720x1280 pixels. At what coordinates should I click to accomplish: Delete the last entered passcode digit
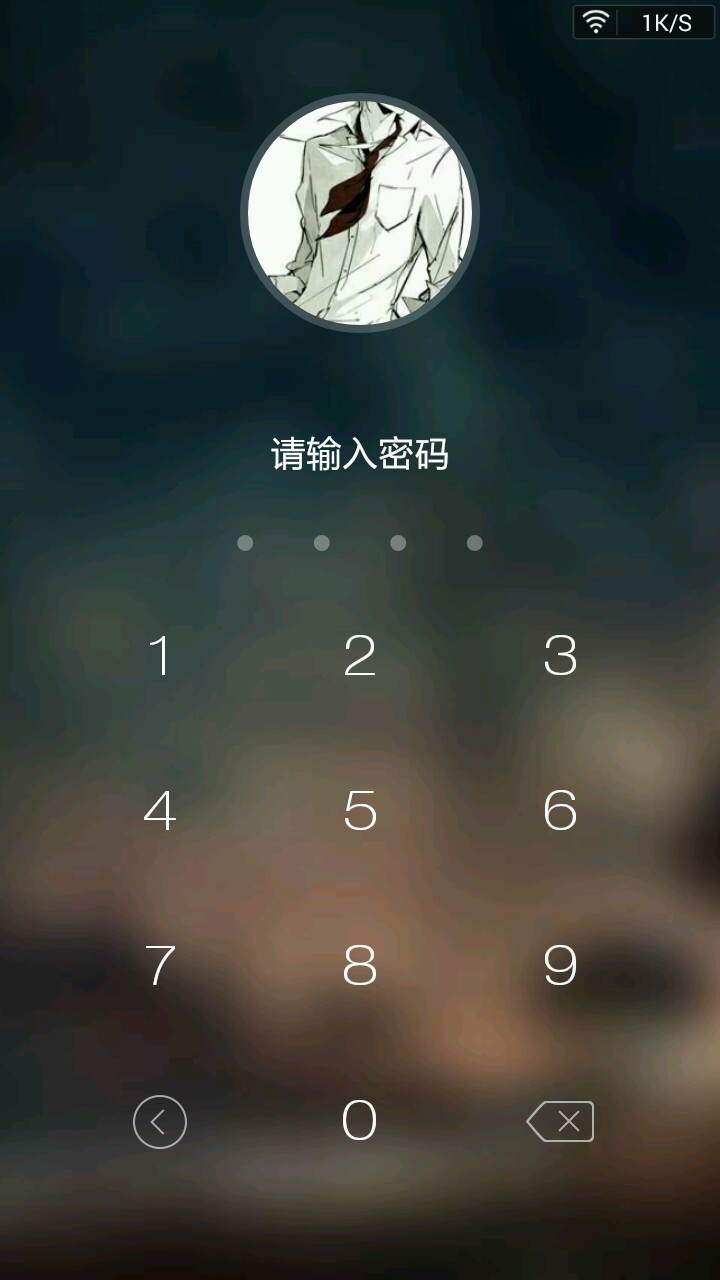tap(560, 1122)
